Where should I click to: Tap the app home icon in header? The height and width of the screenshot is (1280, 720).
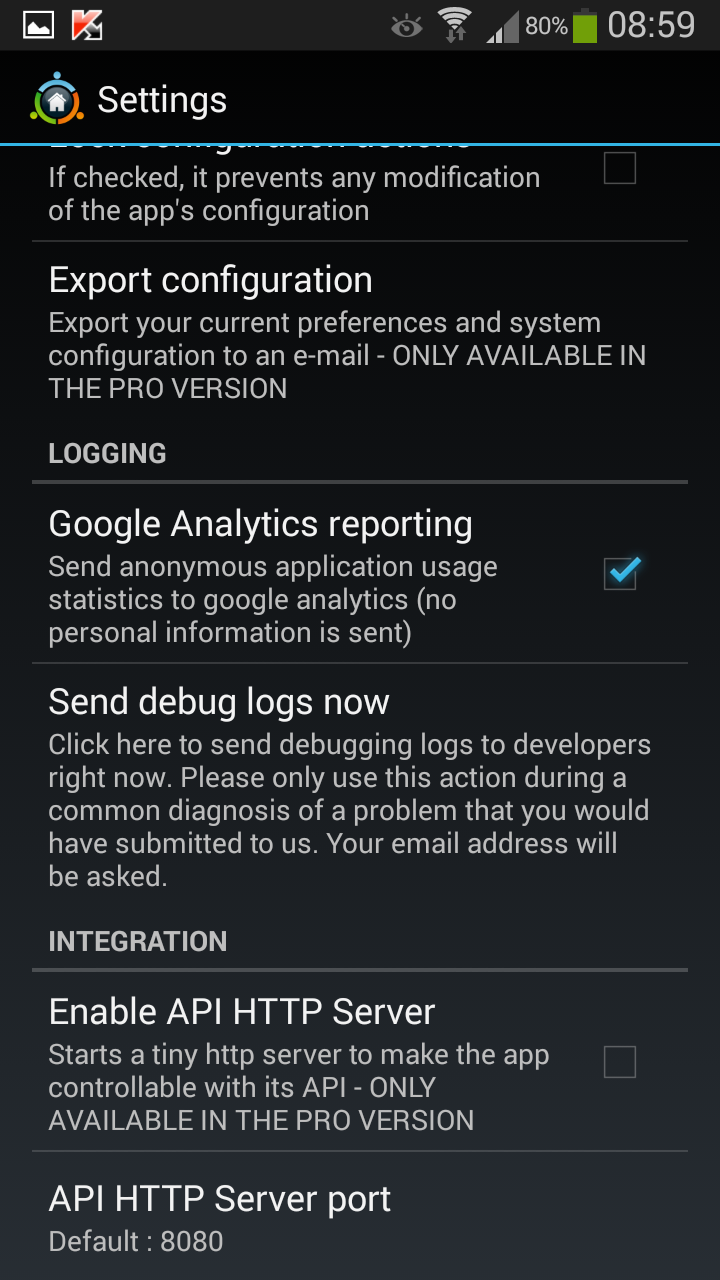[57, 99]
